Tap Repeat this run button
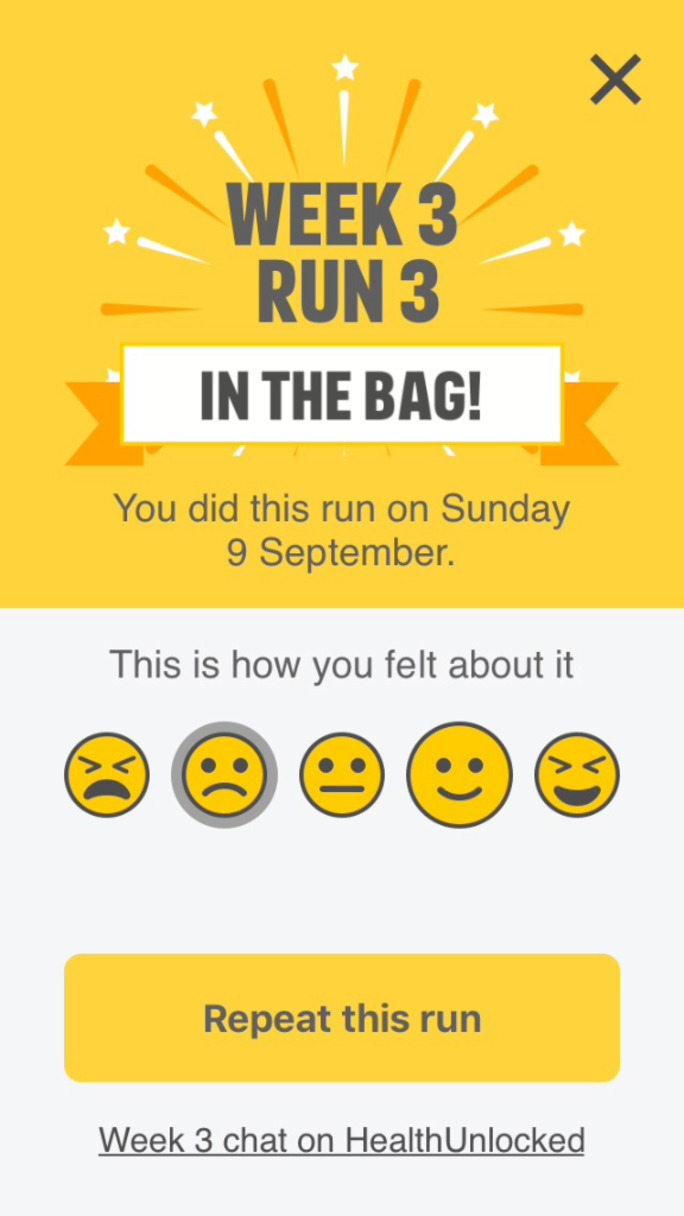The image size is (684, 1216). click(342, 1018)
